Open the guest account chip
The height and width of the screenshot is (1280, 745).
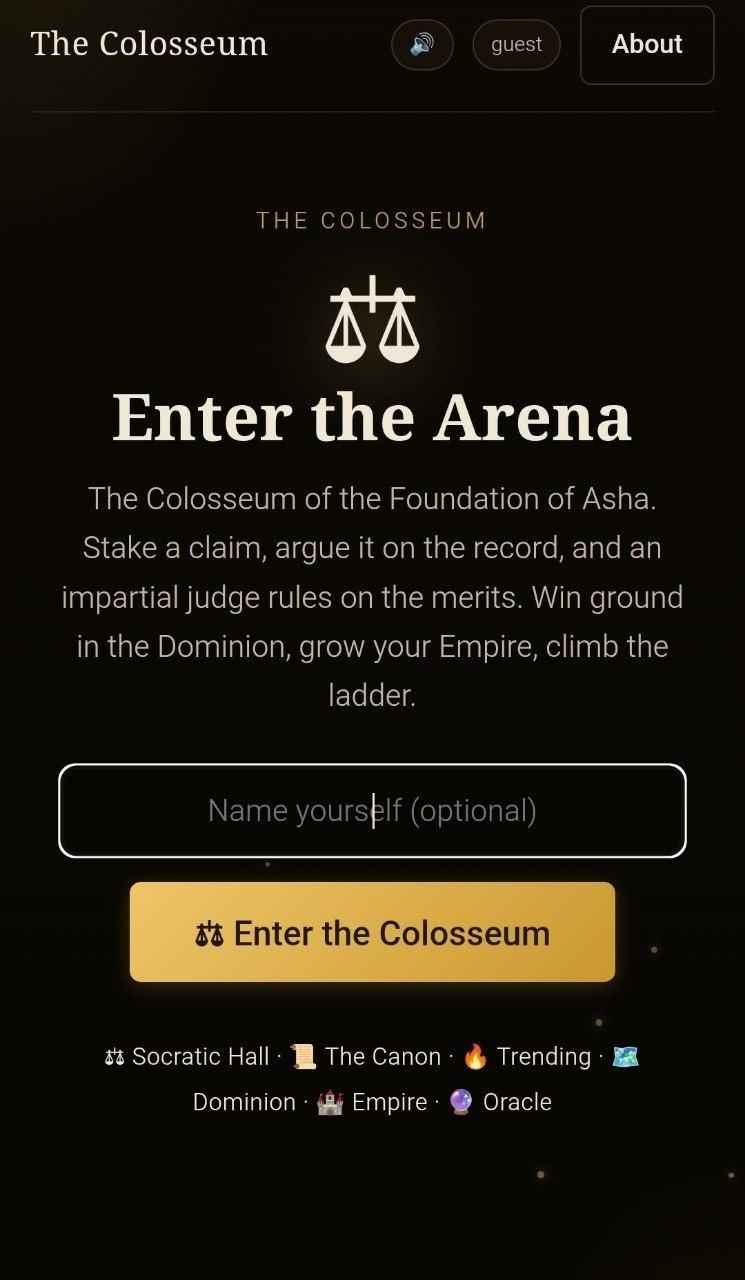[516, 45]
